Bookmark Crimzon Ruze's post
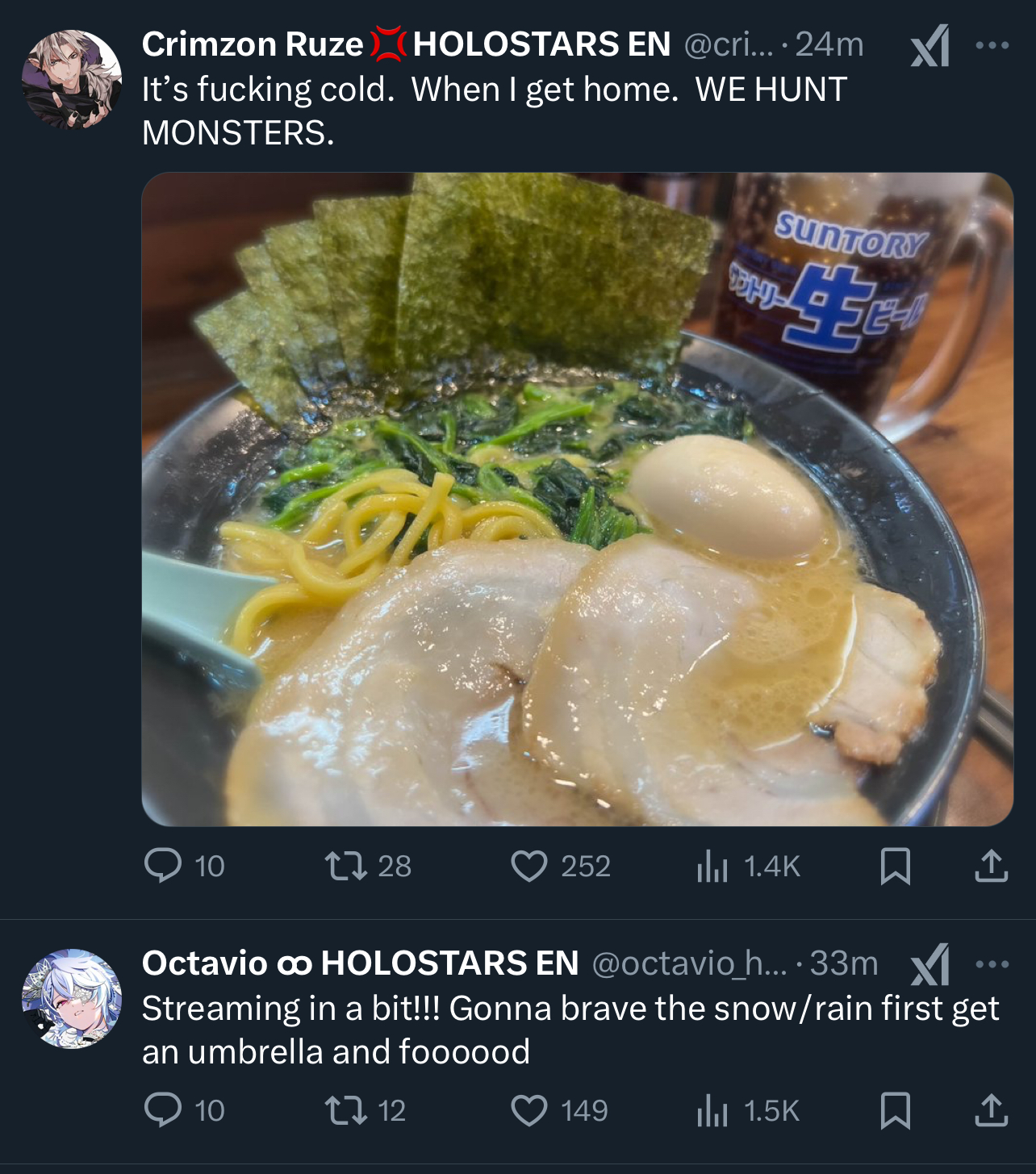The height and width of the screenshot is (1174, 1036). coord(896,866)
